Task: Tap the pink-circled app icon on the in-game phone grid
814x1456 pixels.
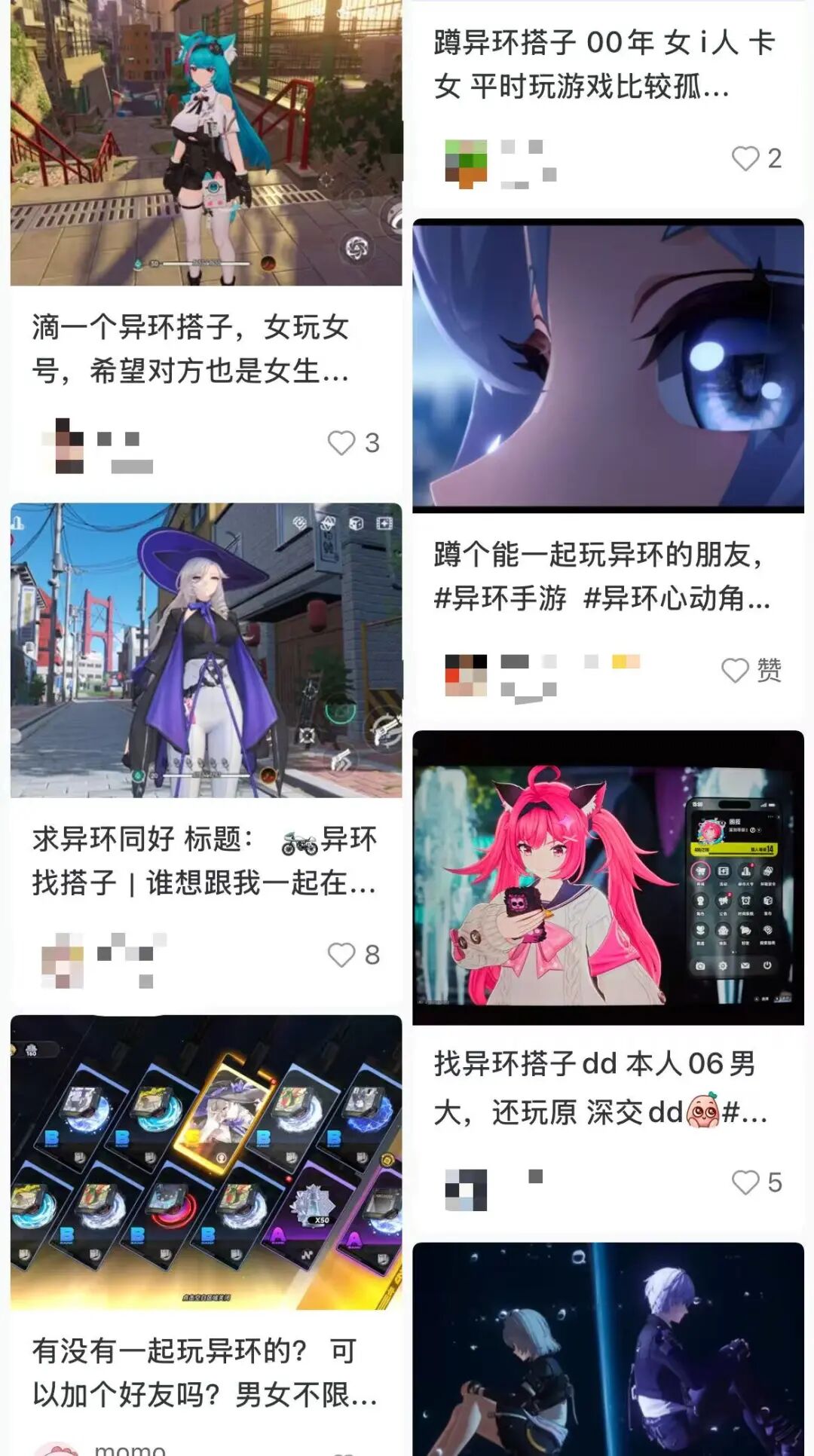Action: coord(700,871)
